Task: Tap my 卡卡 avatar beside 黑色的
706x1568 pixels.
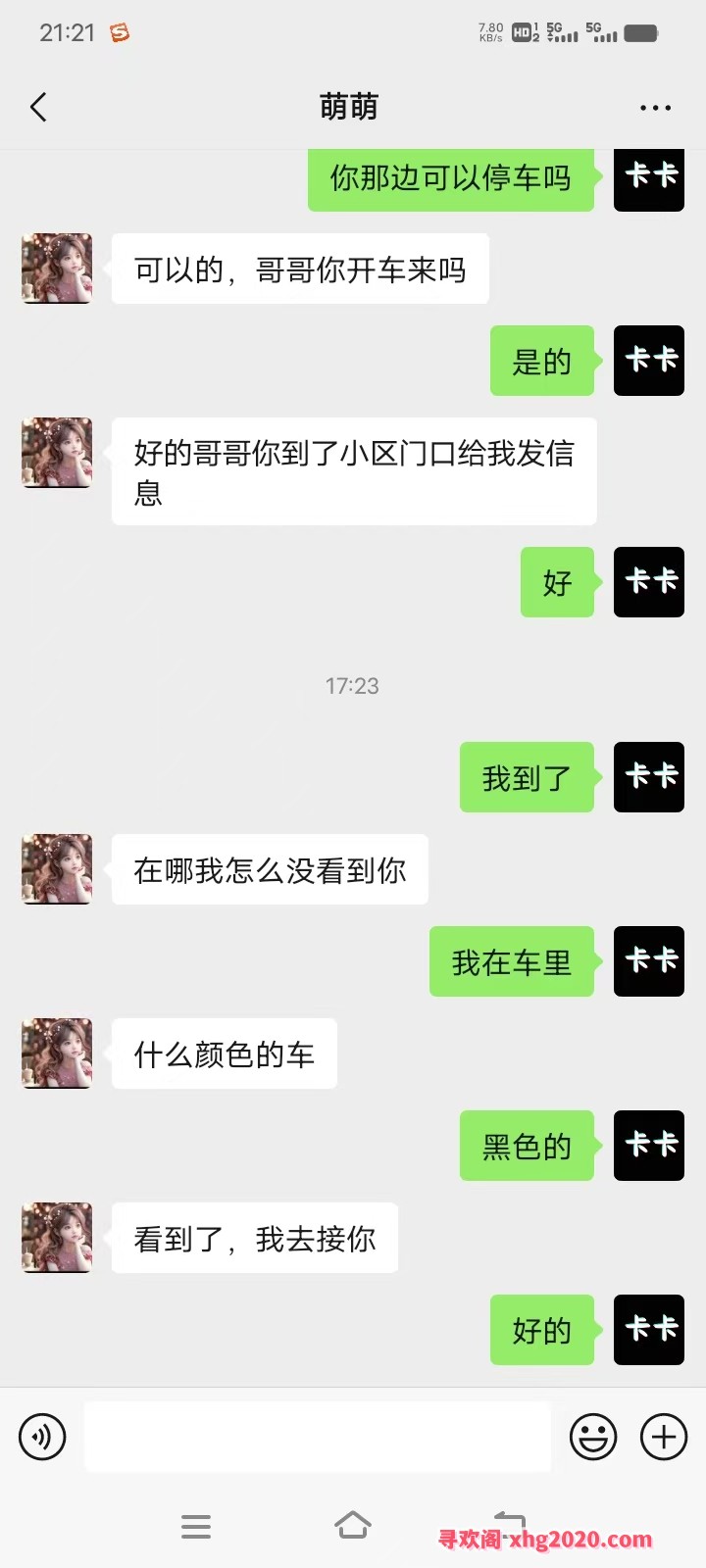Action: [648, 1145]
